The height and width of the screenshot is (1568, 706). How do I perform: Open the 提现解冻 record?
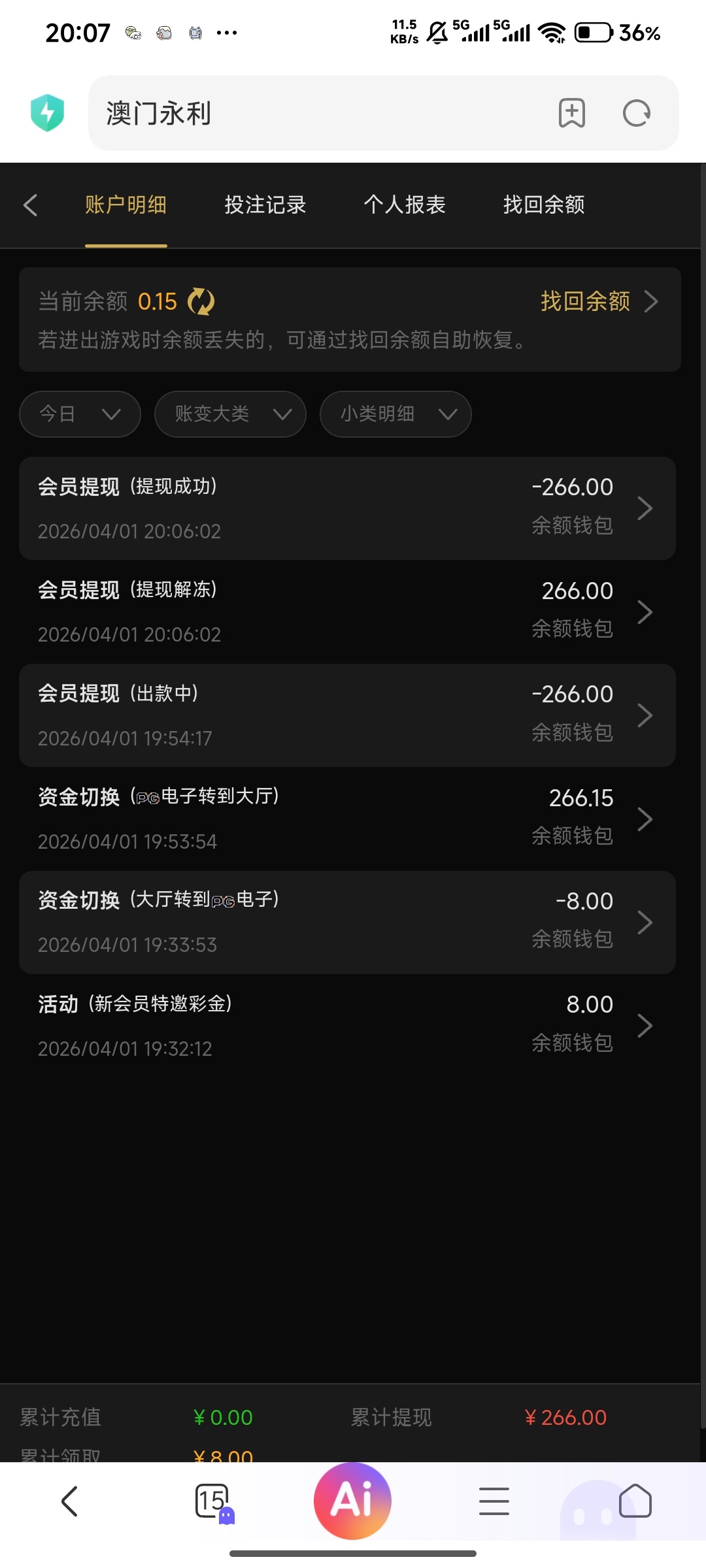[x=347, y=612]
